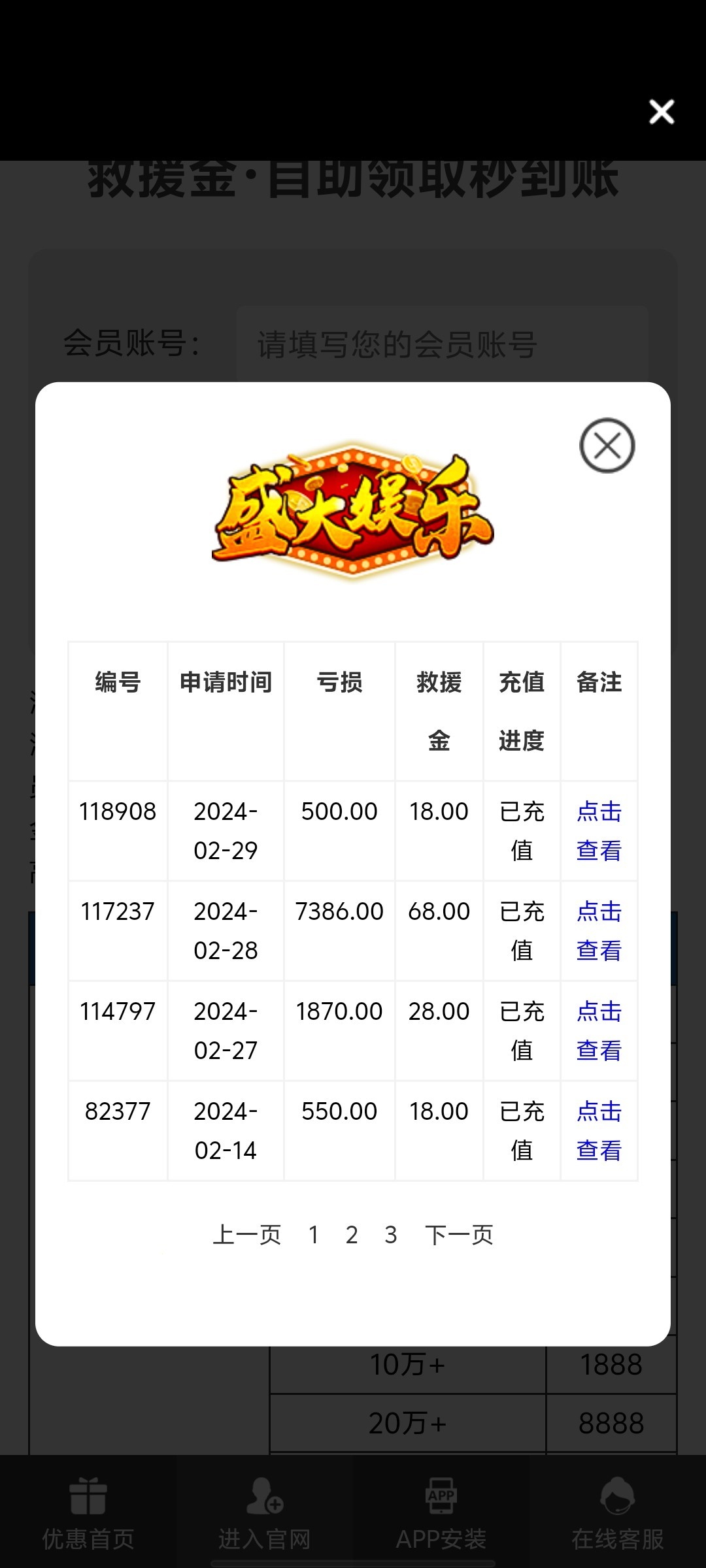Open 点击查看 for record 117237
Image resolution: width=706 pixels, height=1568 pixels.
[599, 931]
